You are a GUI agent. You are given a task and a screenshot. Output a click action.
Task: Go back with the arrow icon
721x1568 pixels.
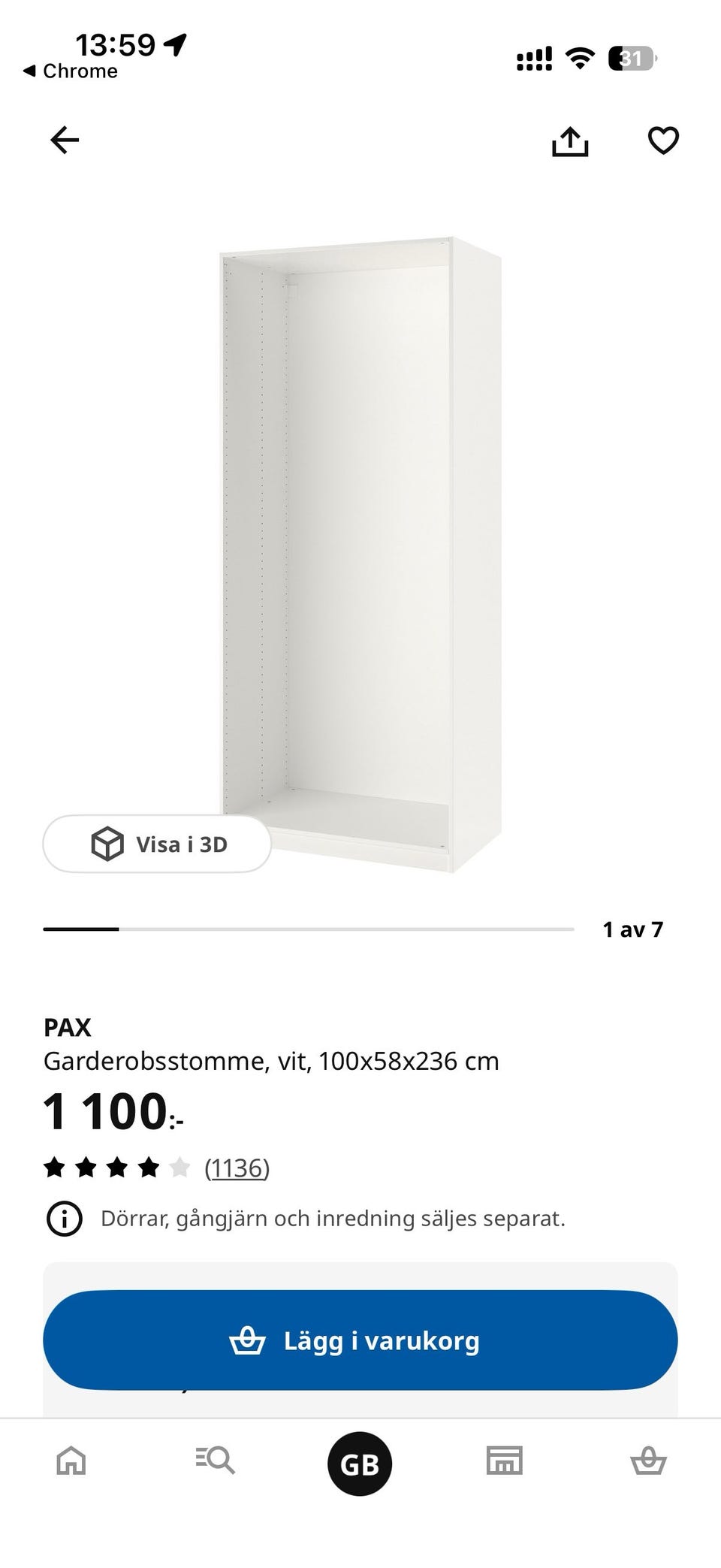(x=65, y=140)
